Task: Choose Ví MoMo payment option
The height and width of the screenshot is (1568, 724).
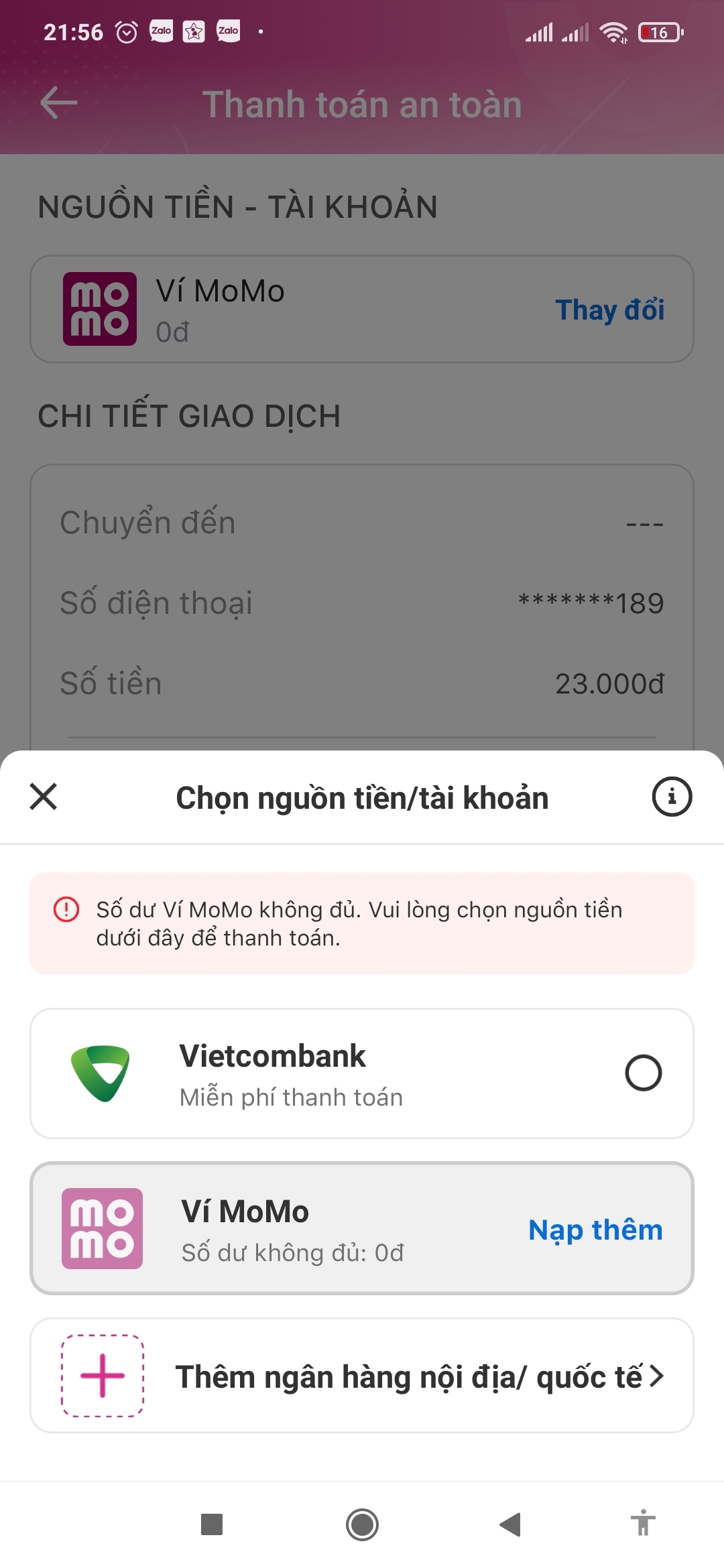Action: pyautogui.click(x=302, y=1230)
